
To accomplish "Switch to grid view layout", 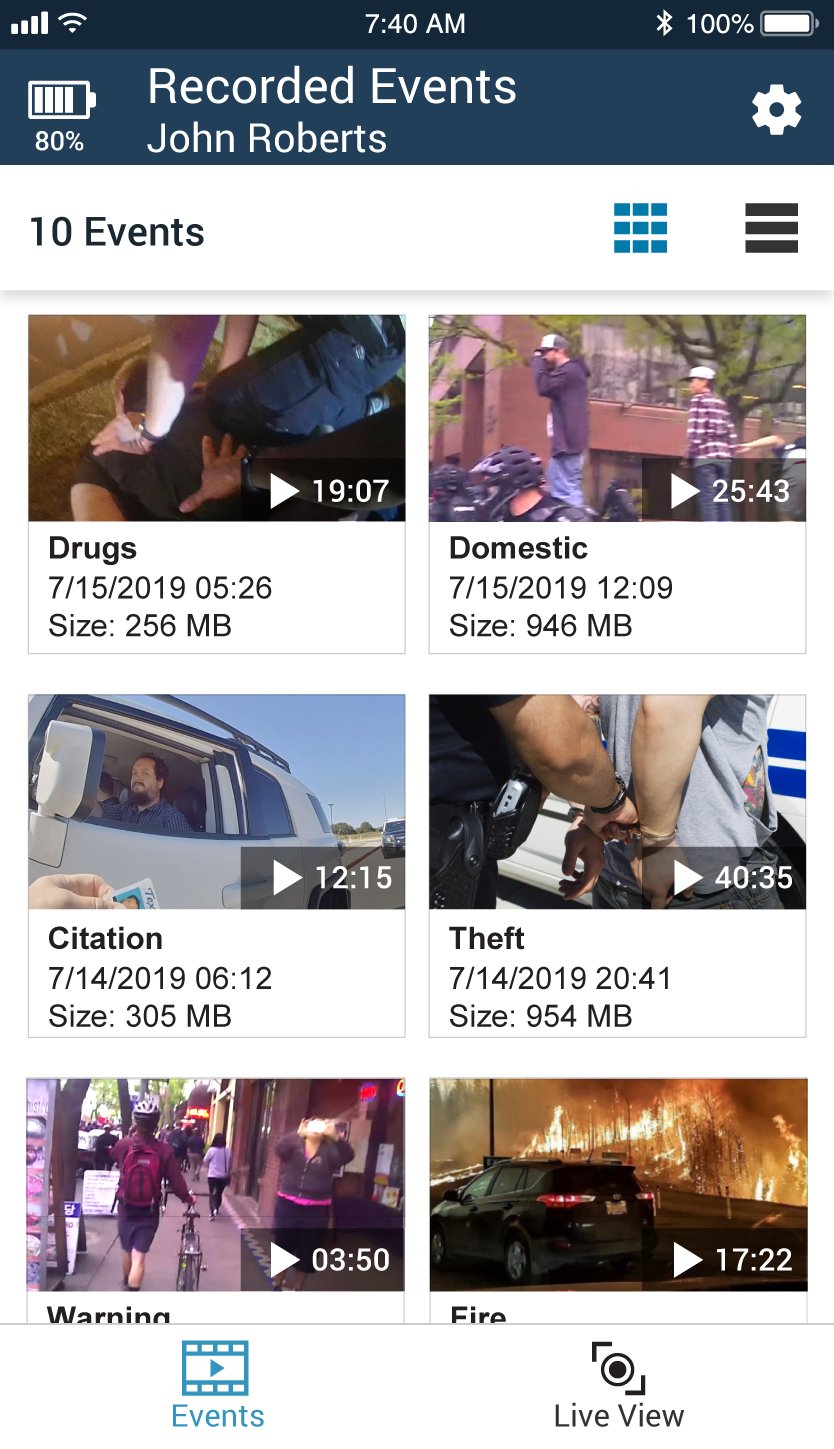I will pyautogui.click(x=640, y=229).
